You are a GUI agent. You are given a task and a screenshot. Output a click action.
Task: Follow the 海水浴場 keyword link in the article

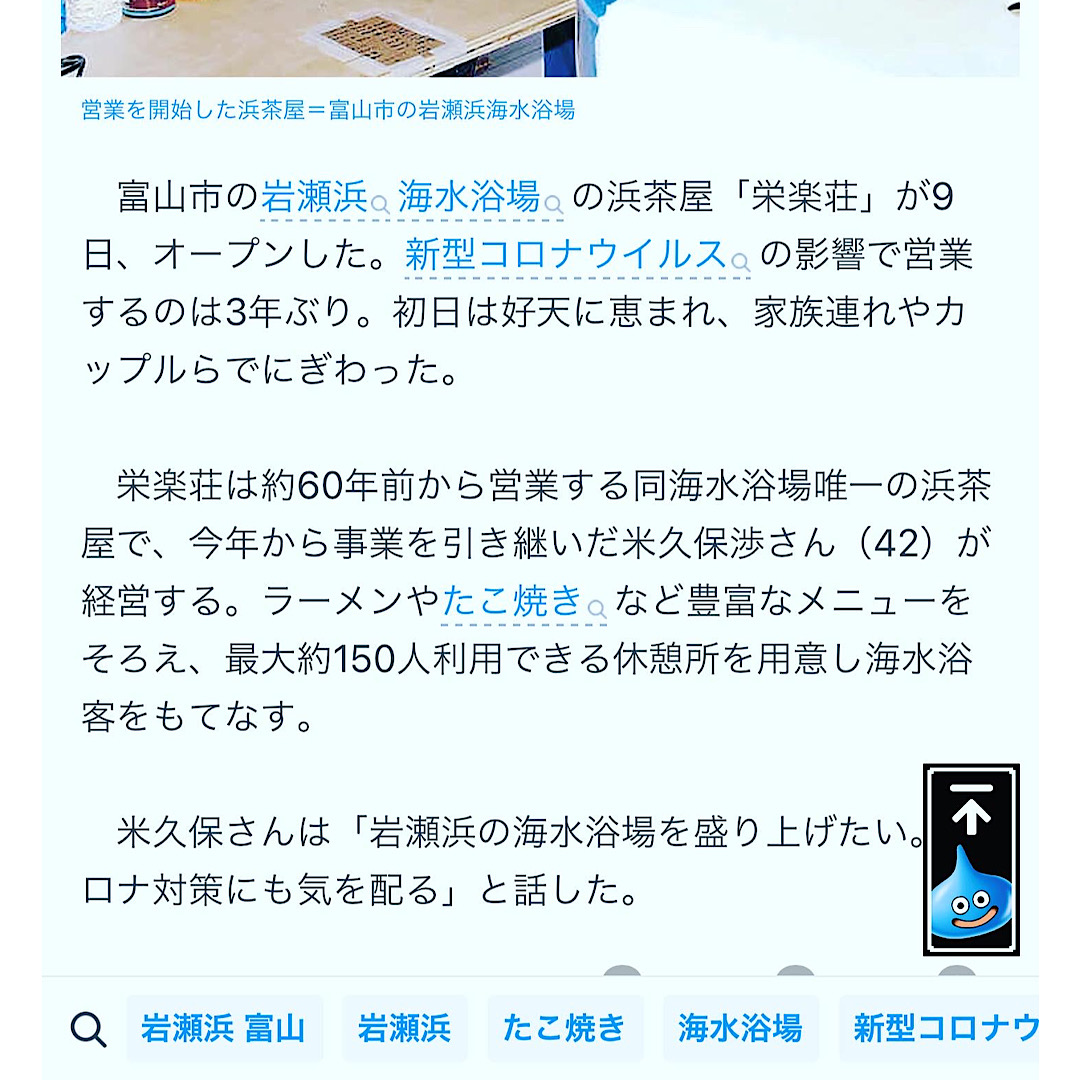point(470,197)
